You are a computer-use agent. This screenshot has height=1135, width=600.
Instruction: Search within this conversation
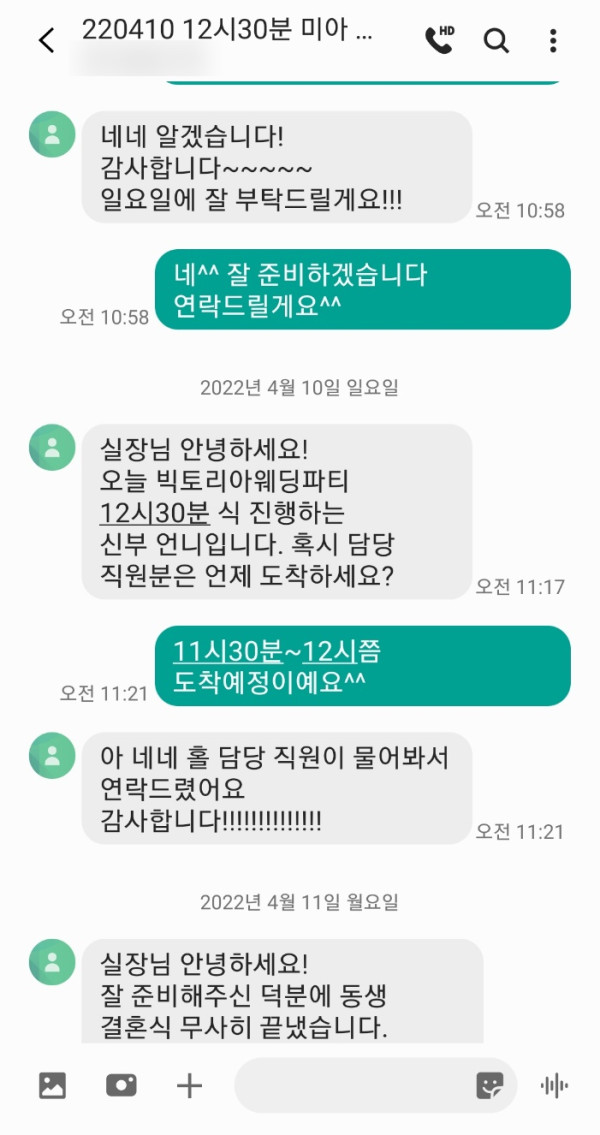pos(496,40)
